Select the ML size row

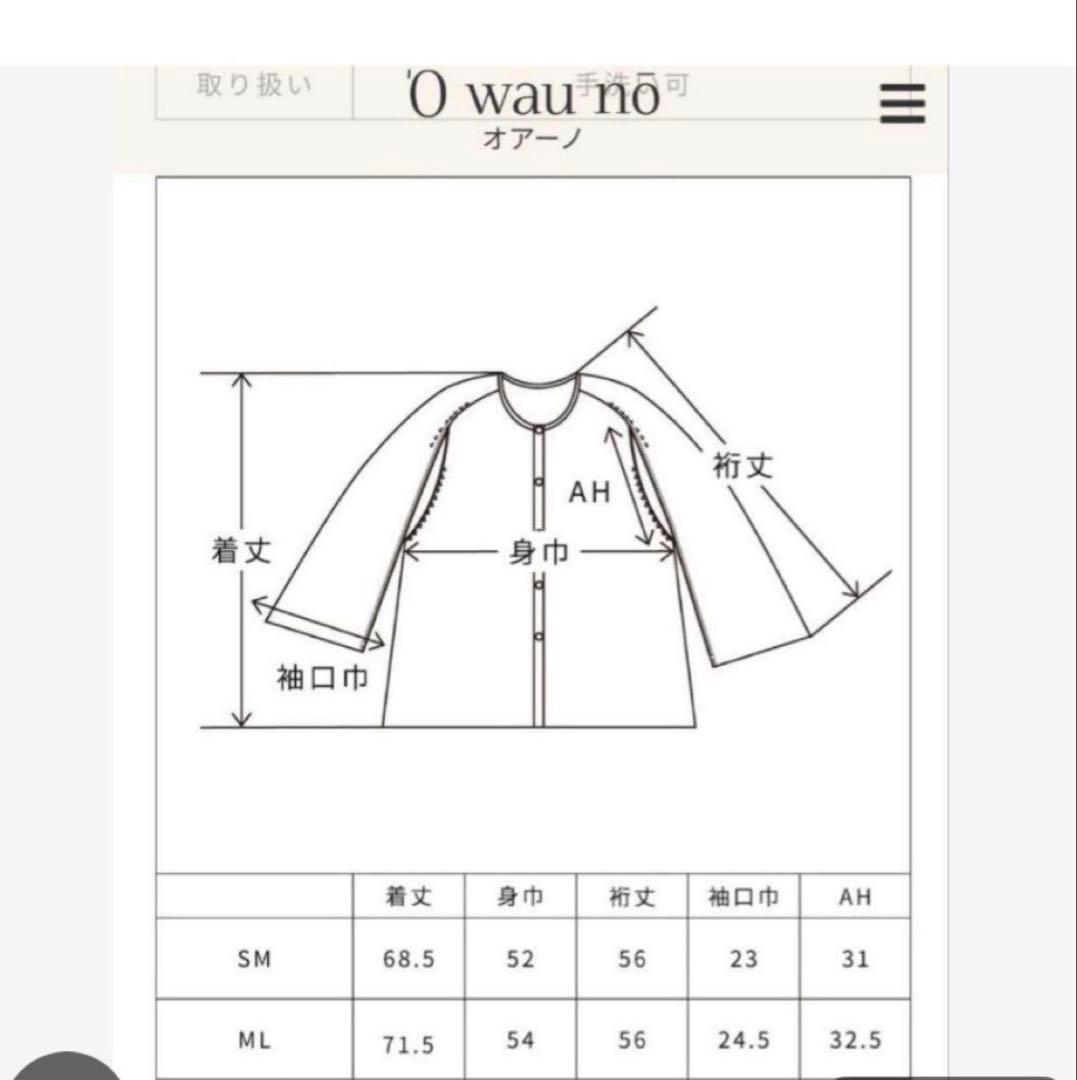click(253, 1040)
